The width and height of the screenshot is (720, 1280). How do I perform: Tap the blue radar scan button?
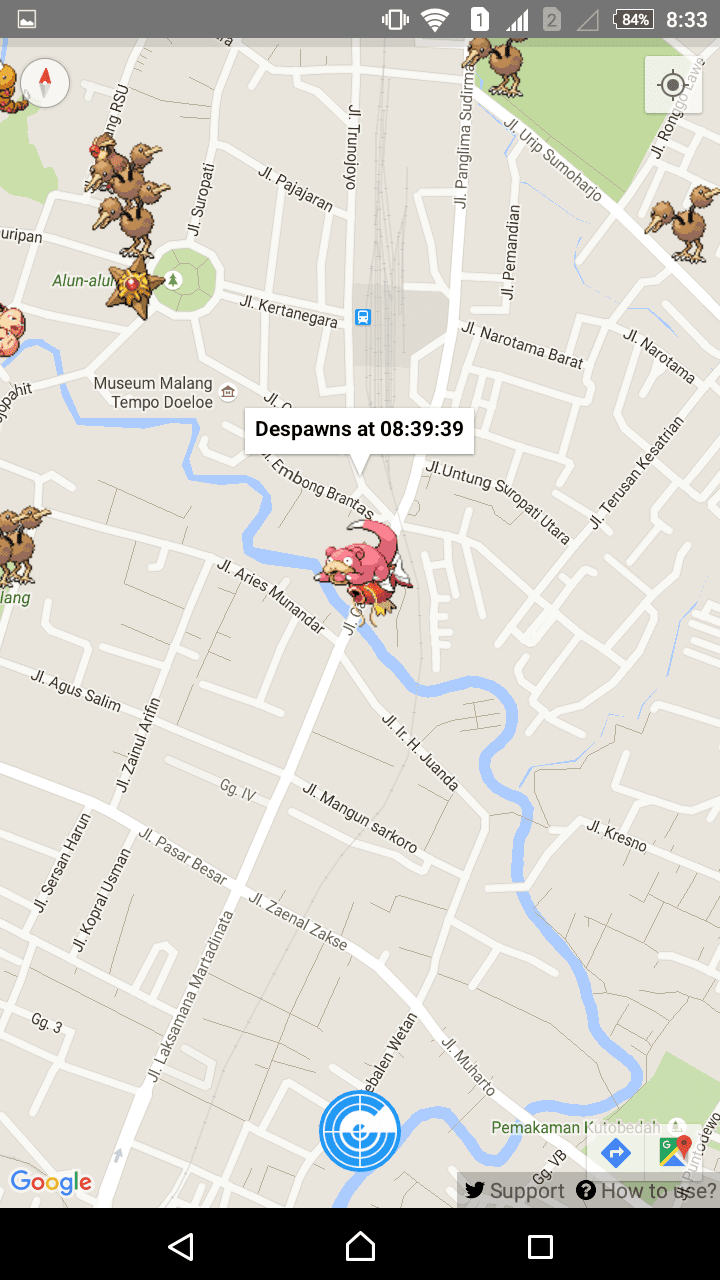click(360, 1131)
